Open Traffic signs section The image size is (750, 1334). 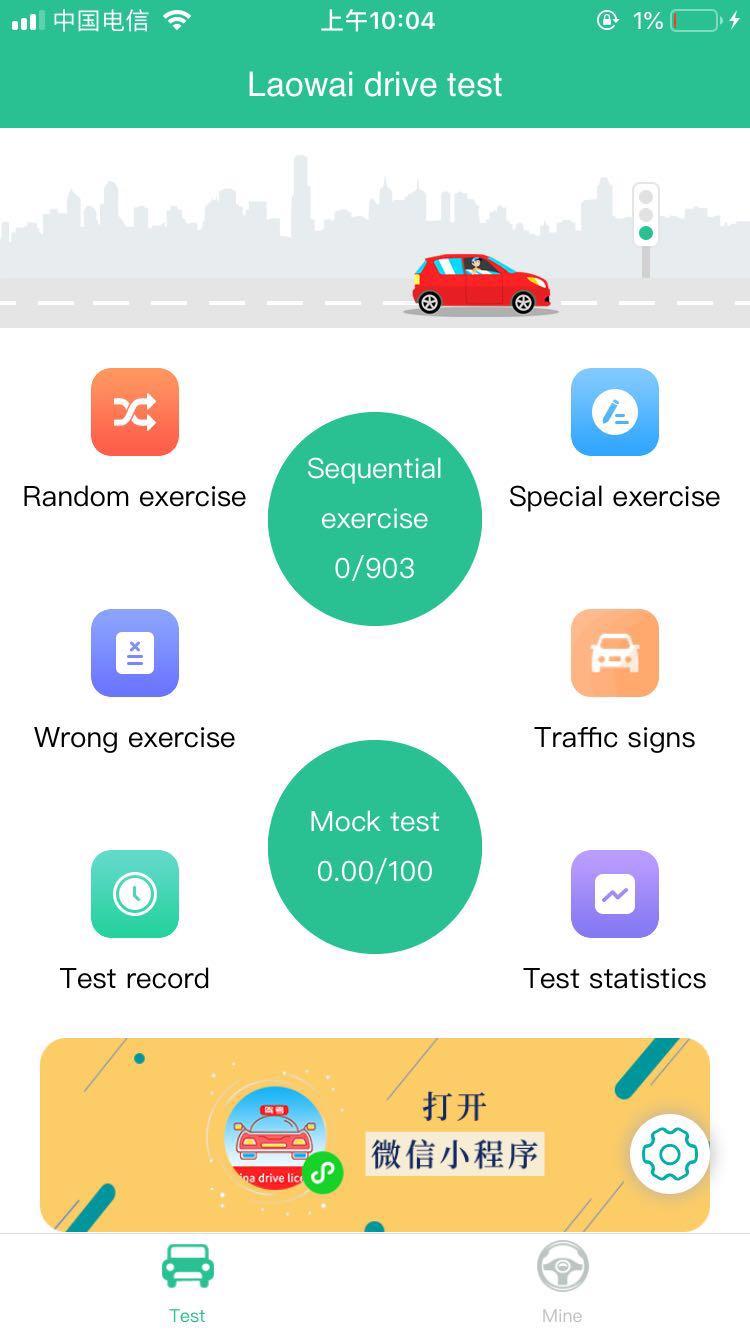614,653
